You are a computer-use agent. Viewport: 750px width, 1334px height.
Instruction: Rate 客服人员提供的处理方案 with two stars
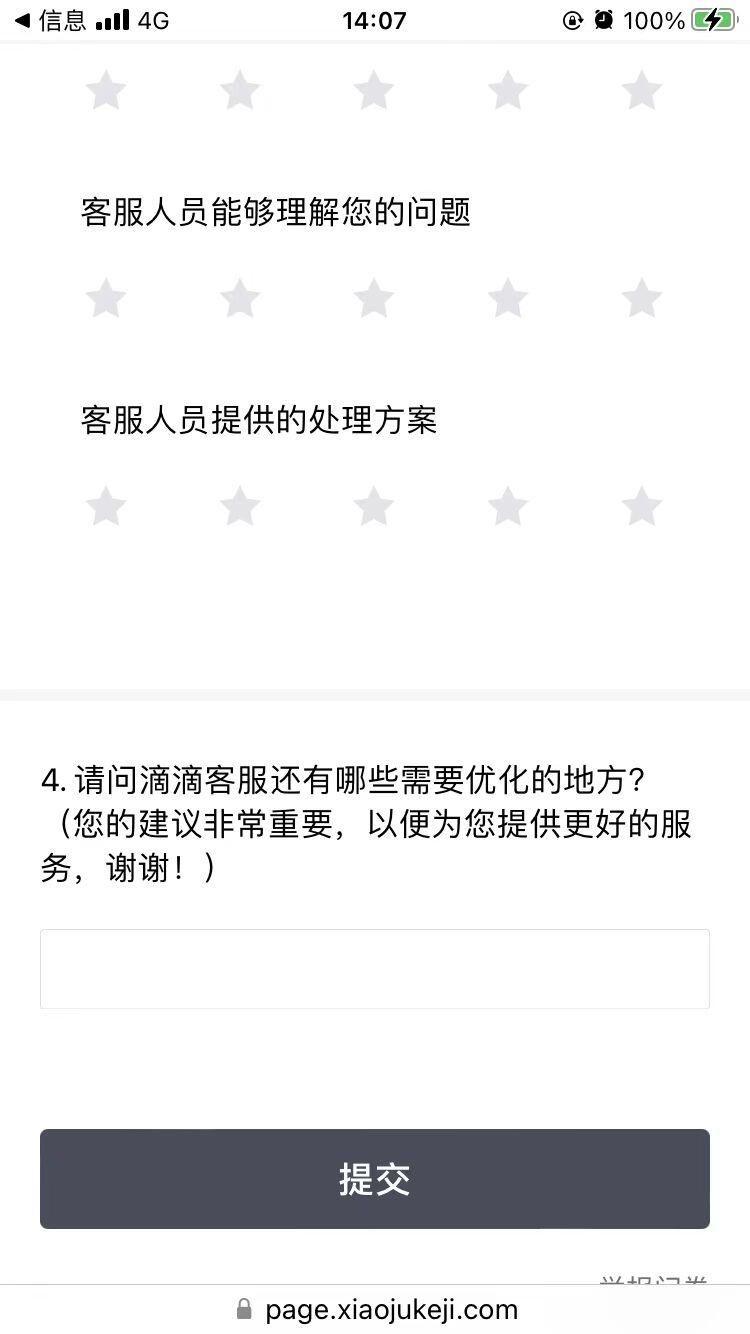[x=240, y=507]
